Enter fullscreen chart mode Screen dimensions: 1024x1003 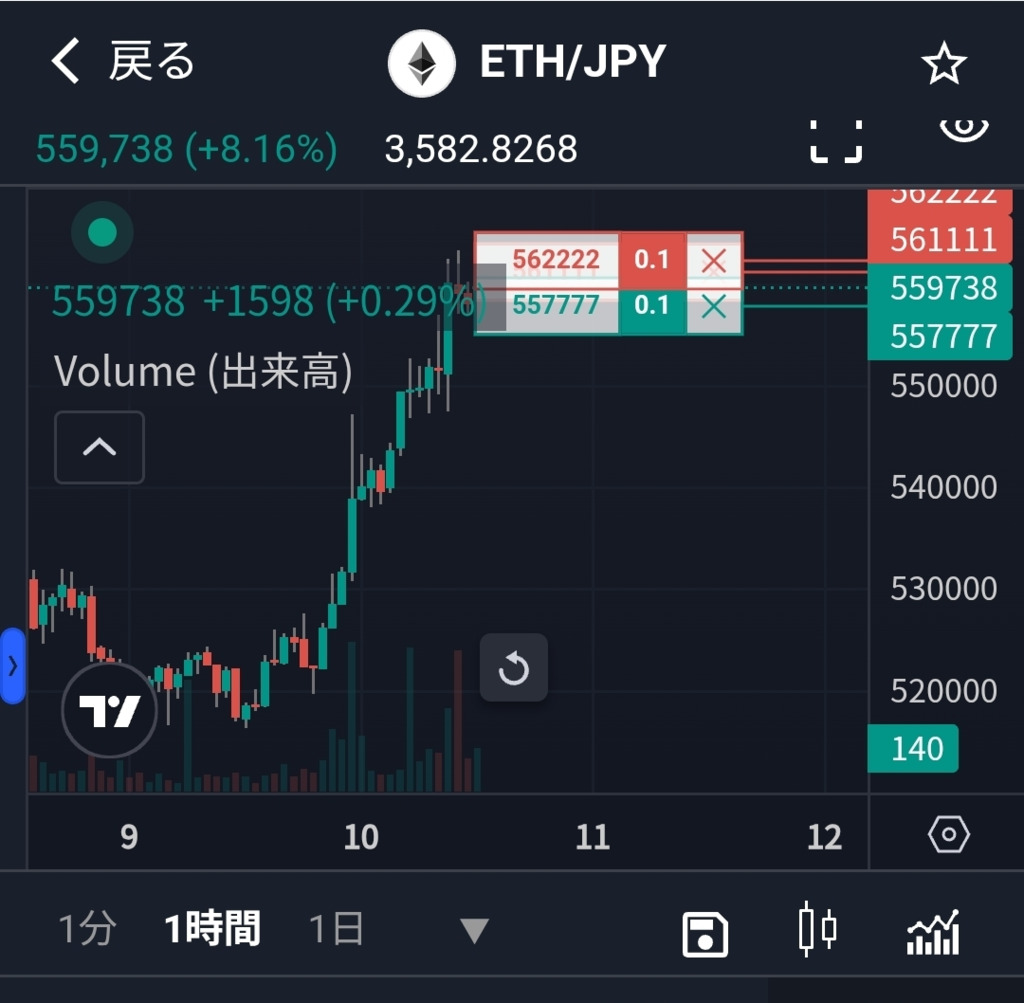tap(835, 141)
